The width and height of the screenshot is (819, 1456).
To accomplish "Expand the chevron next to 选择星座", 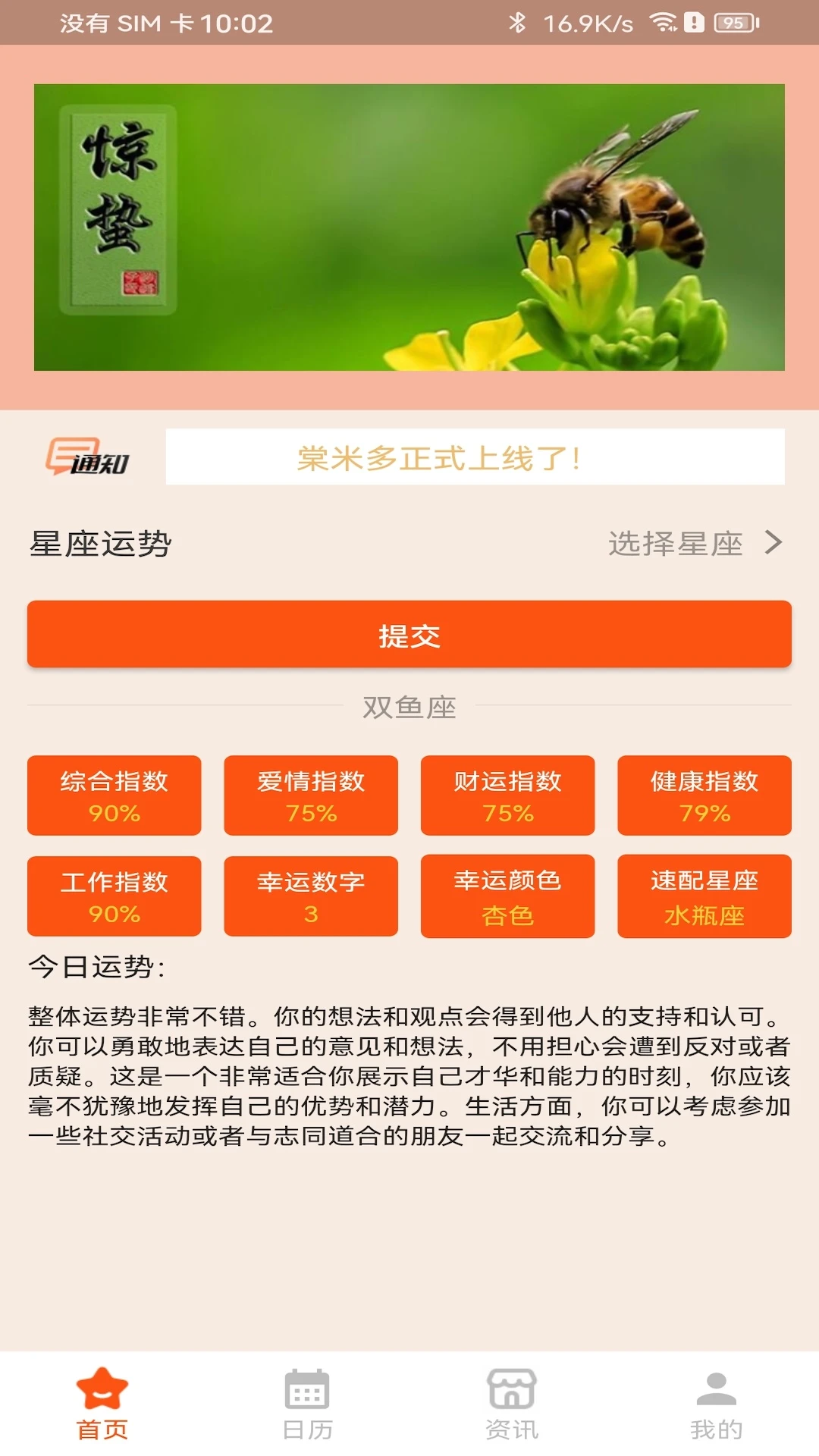I will [773, 544].
